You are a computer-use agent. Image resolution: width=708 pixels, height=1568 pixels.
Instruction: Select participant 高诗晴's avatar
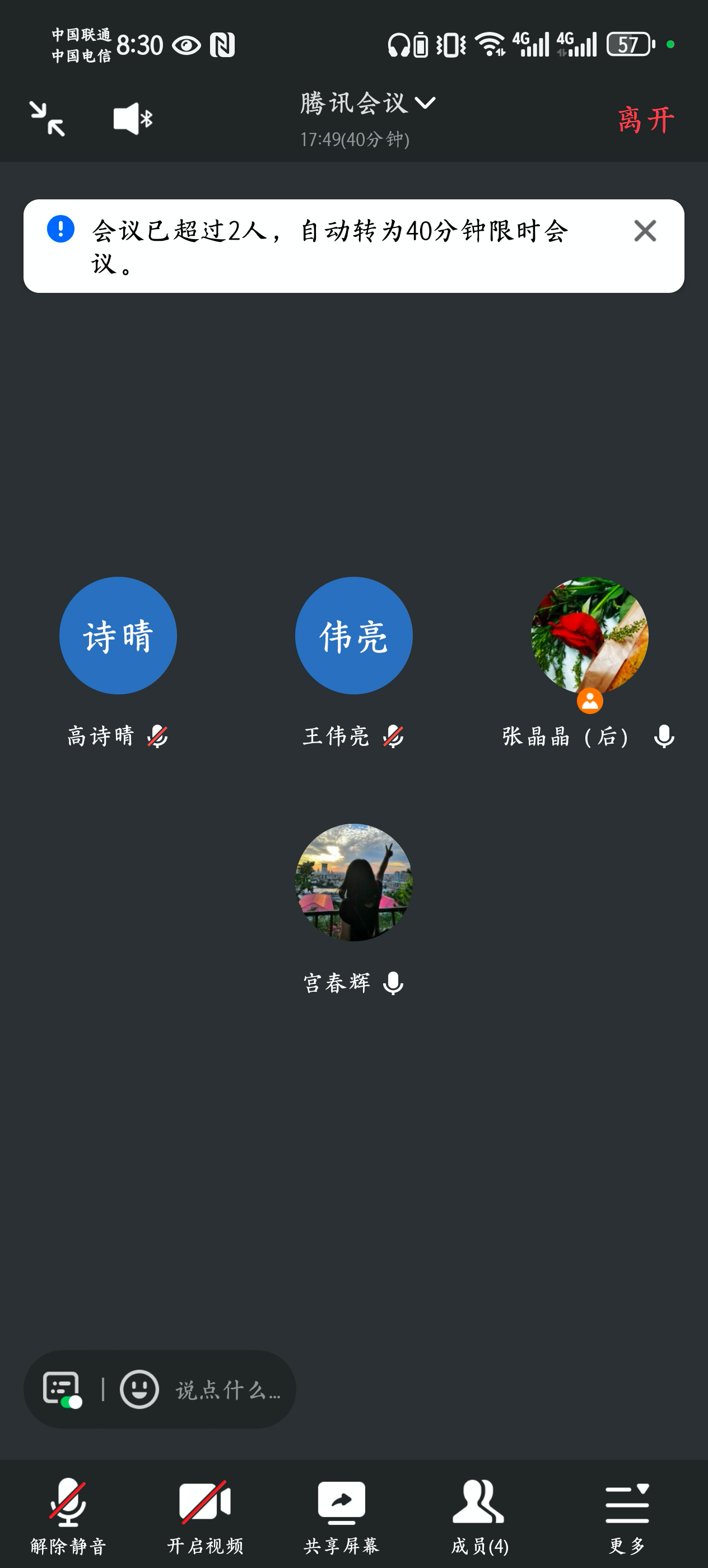(118, 636)
